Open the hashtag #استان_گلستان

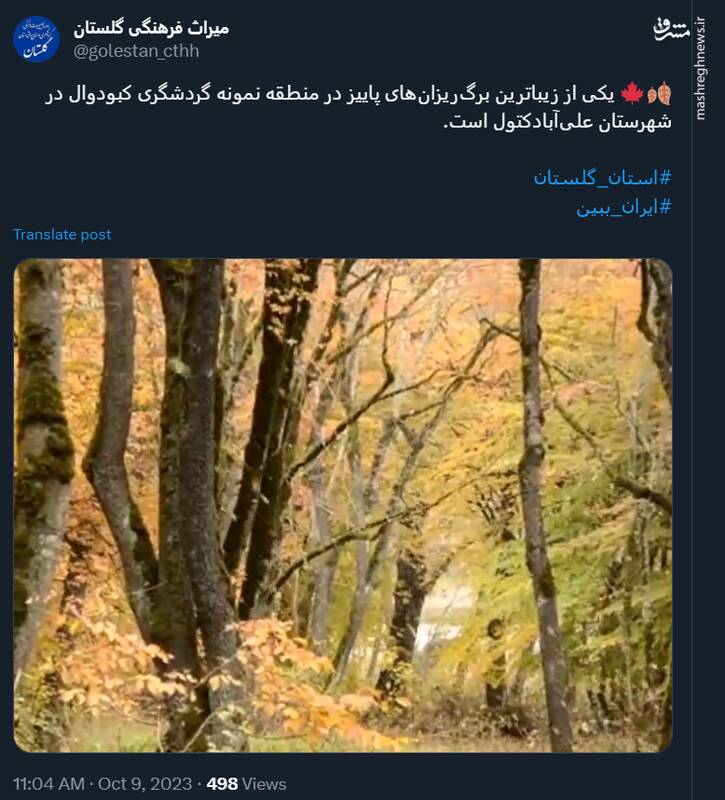pyautogui.click(x=602, y=178)
